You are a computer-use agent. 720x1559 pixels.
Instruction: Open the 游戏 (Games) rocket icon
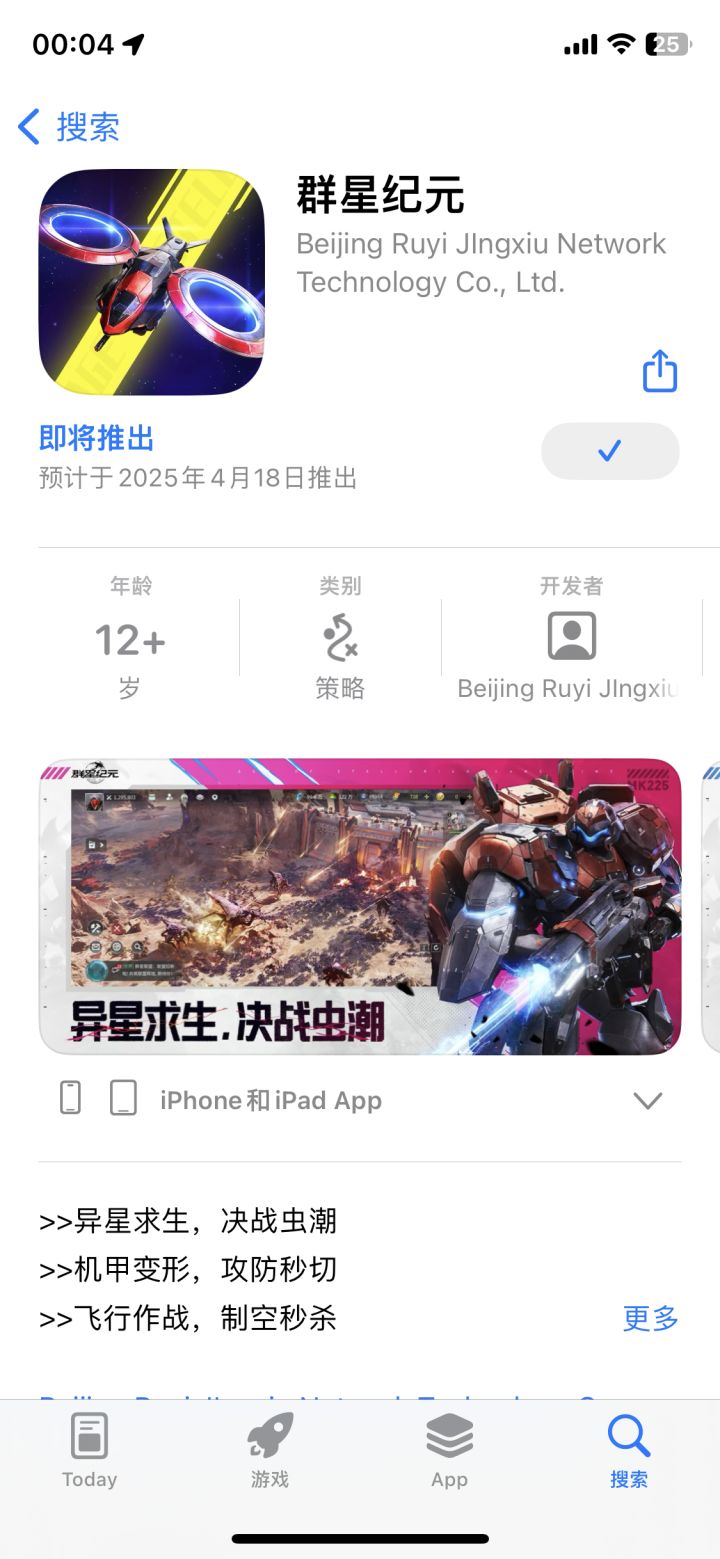pos(269,1435)
